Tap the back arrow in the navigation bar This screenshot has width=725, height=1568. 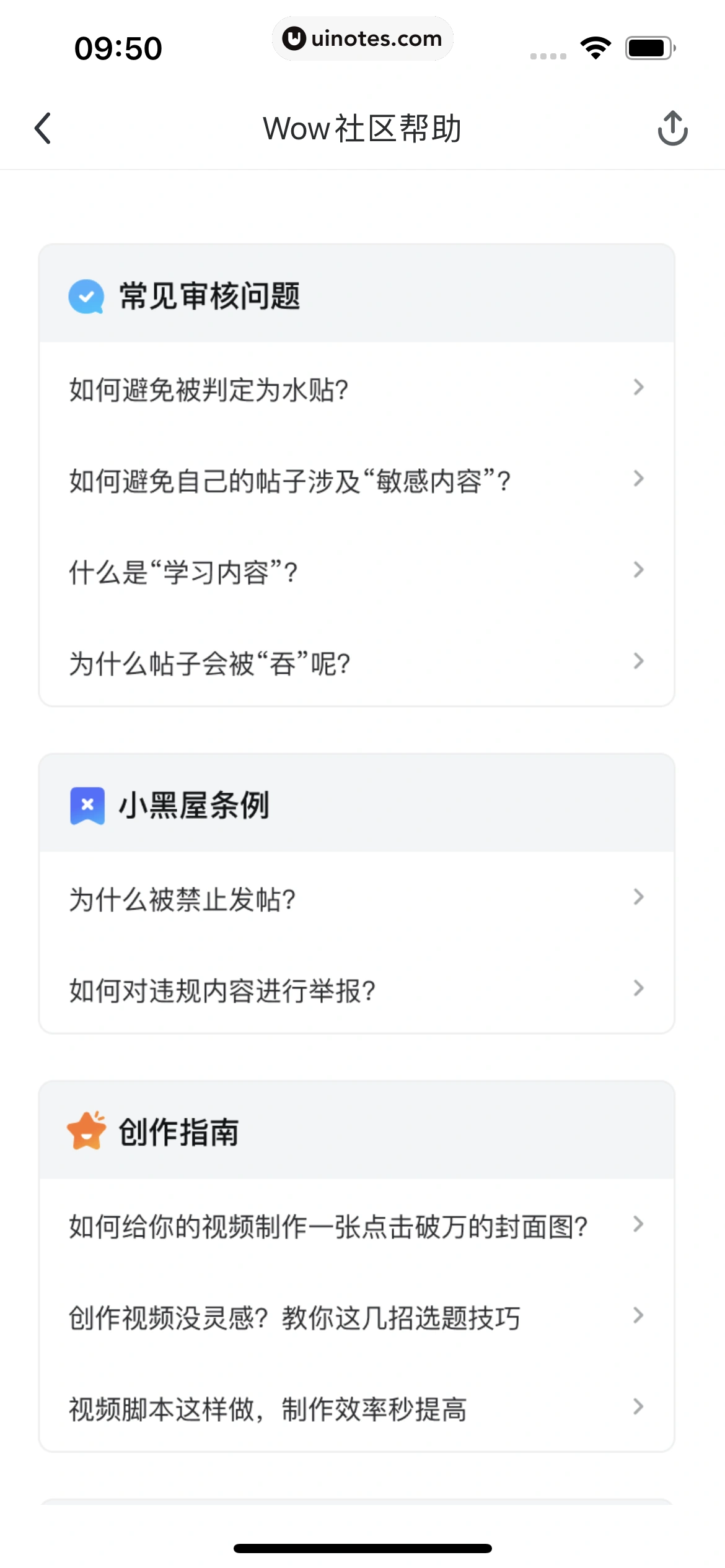[x=42, y=129]
